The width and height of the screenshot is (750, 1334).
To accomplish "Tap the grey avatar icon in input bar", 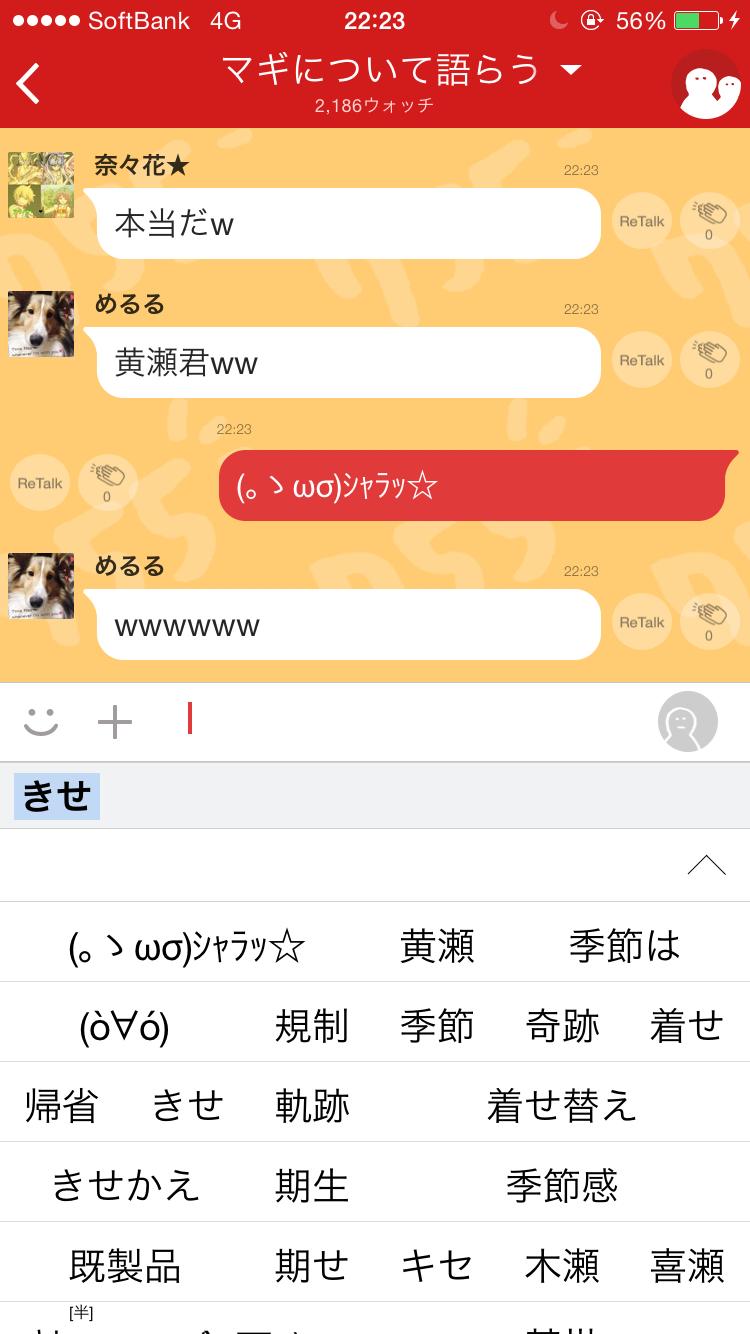I will pyautogui.click(x=687, y=721).
